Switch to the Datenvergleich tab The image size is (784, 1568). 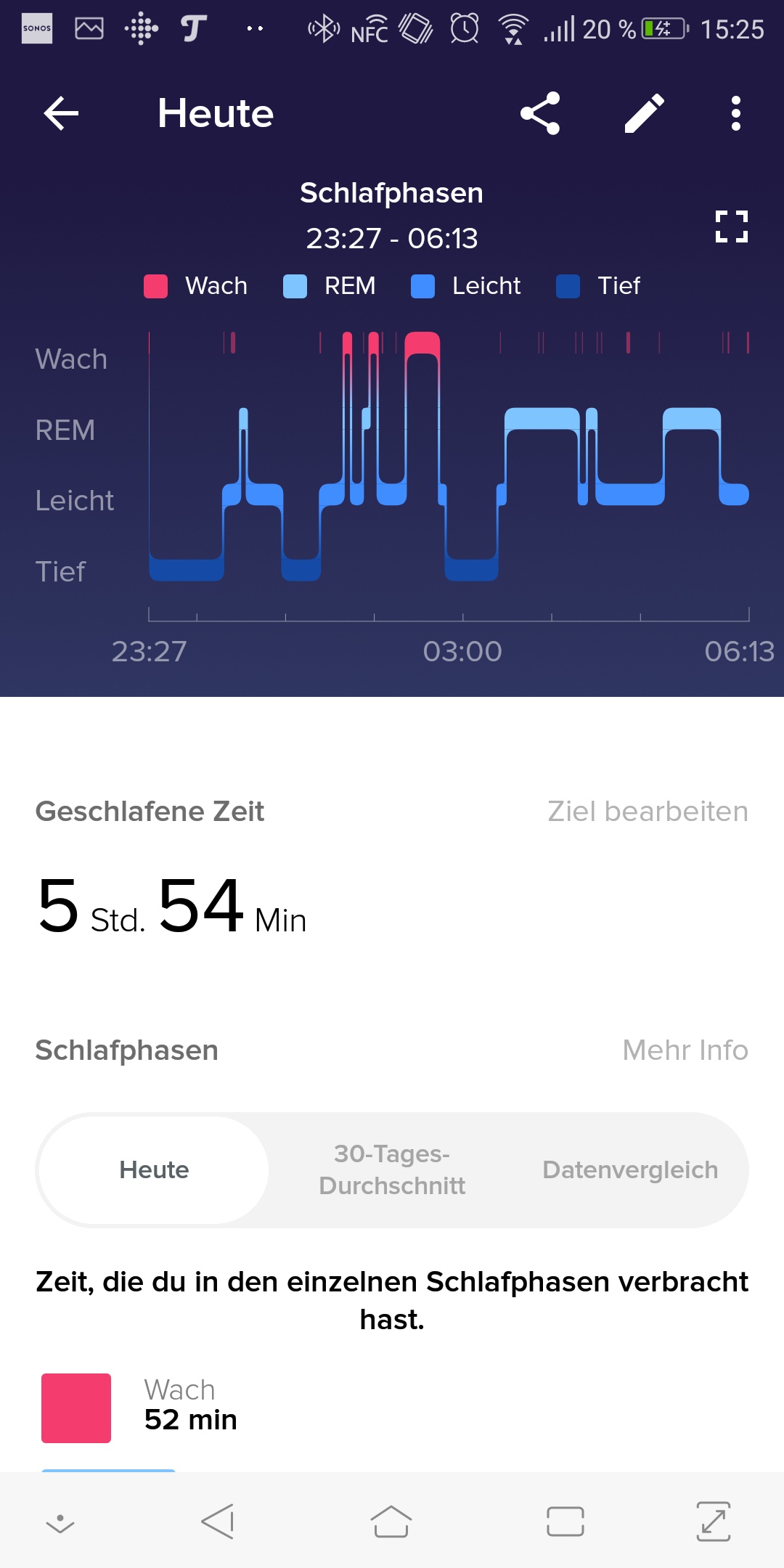point(630,1170)
